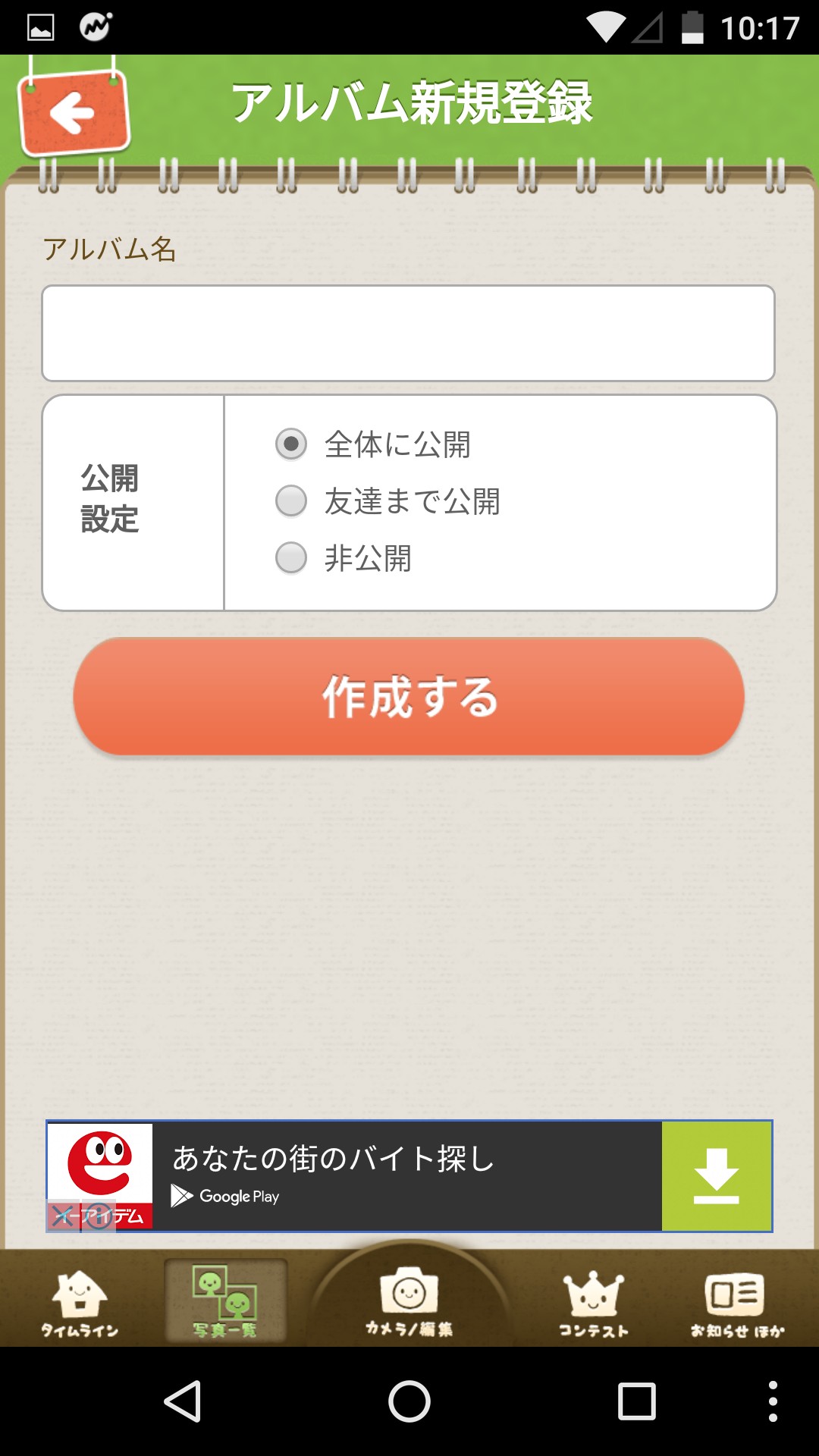Download the advertised バイト探し app
The image size is (819, 1456).
click(x=716, y=1175)
